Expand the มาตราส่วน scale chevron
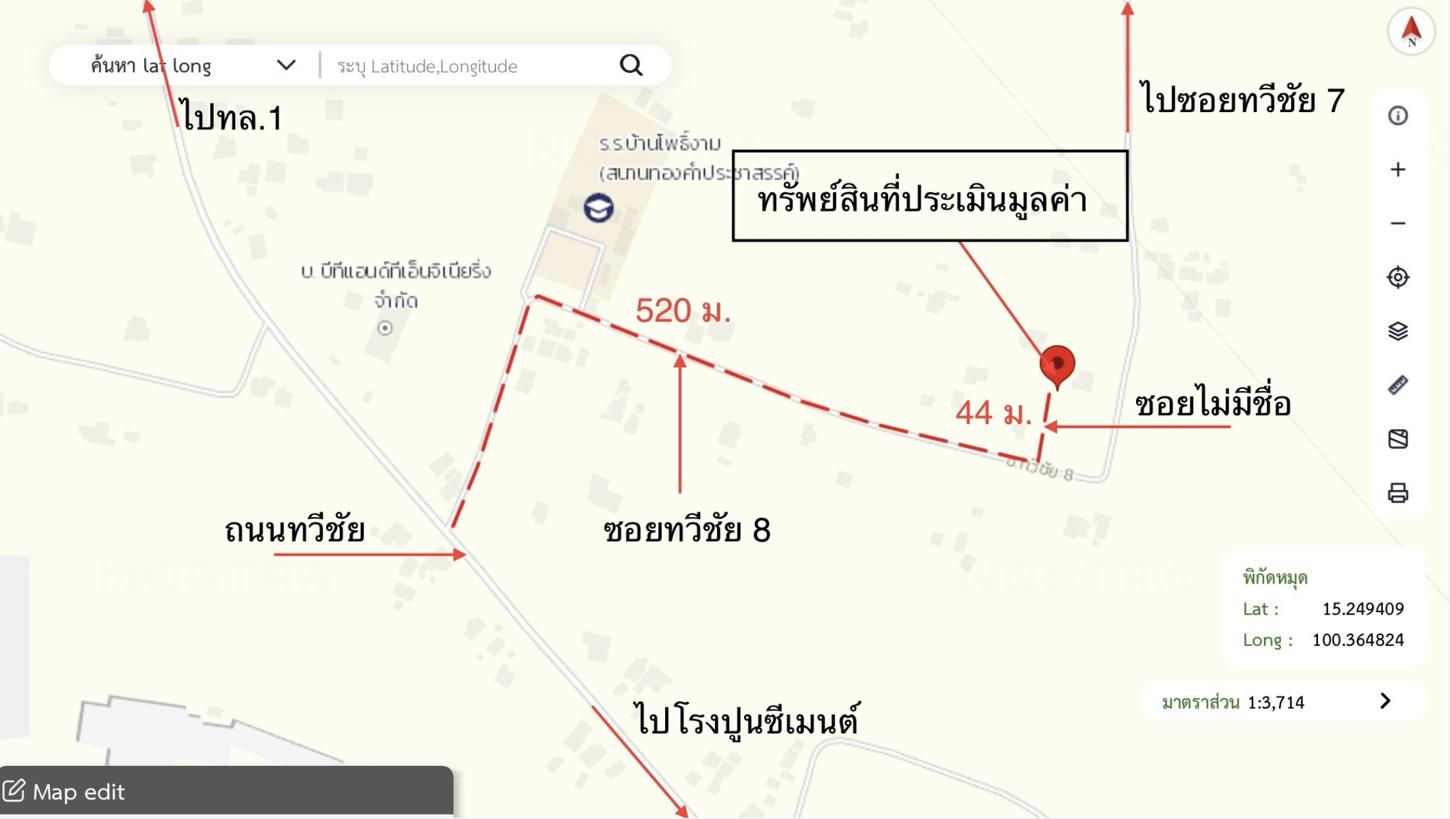 (x=1385, y=701)
